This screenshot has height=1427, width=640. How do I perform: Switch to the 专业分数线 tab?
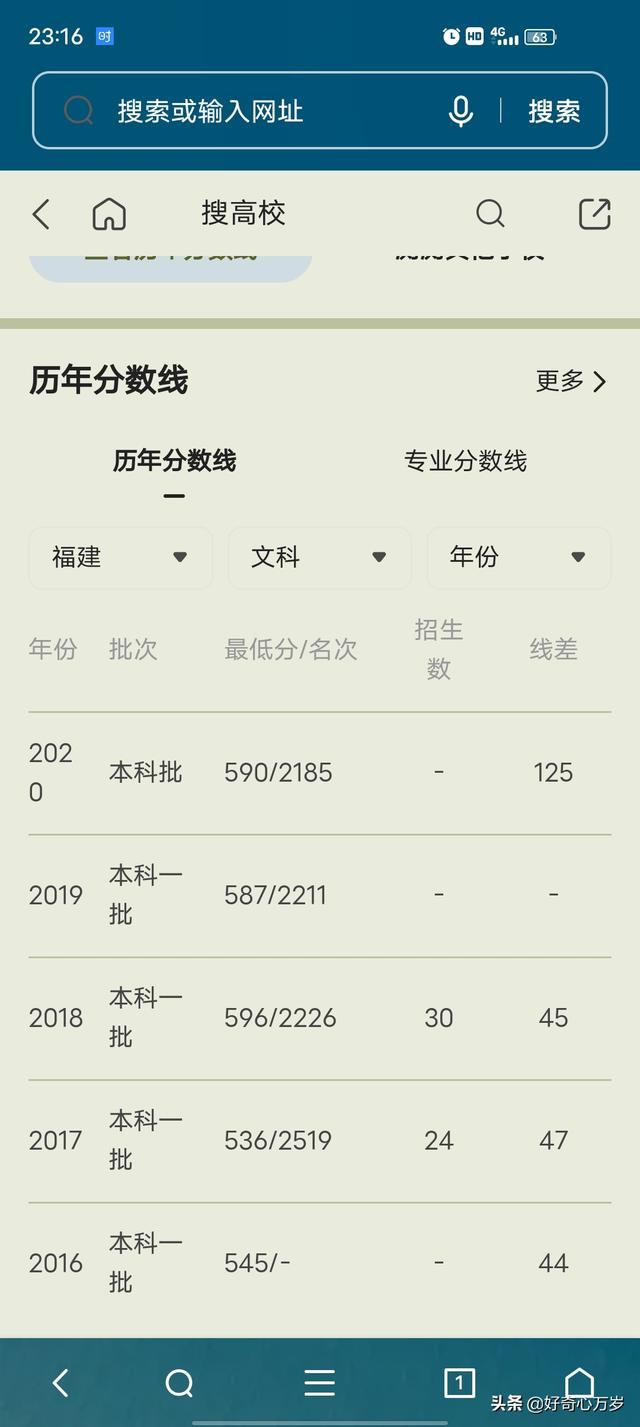[x=465, y=461]
